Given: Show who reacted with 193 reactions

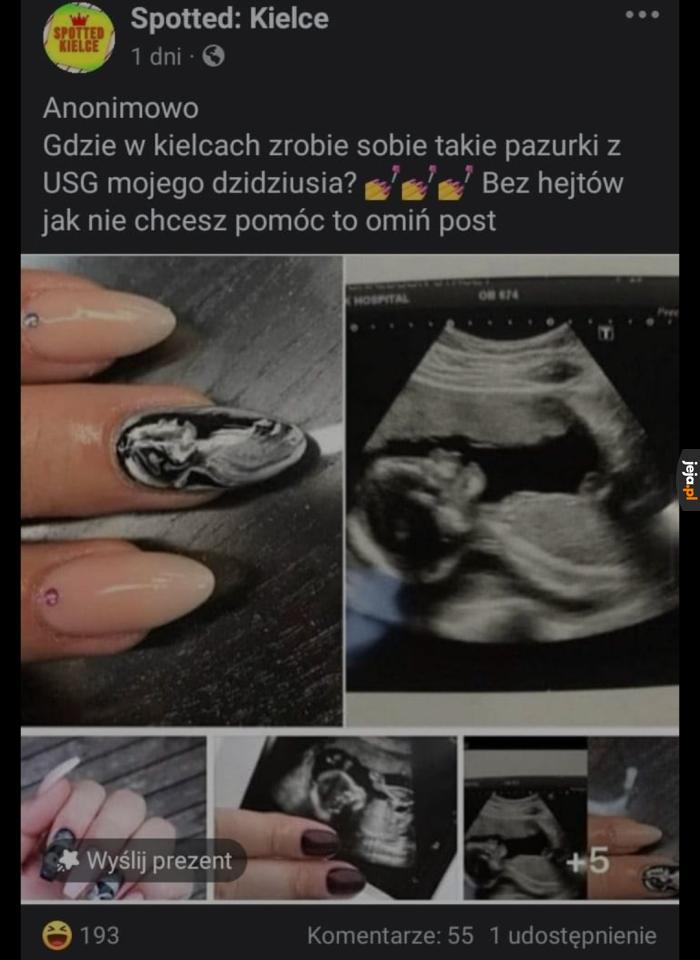Looking at the screenshot, I should [82, 935].
